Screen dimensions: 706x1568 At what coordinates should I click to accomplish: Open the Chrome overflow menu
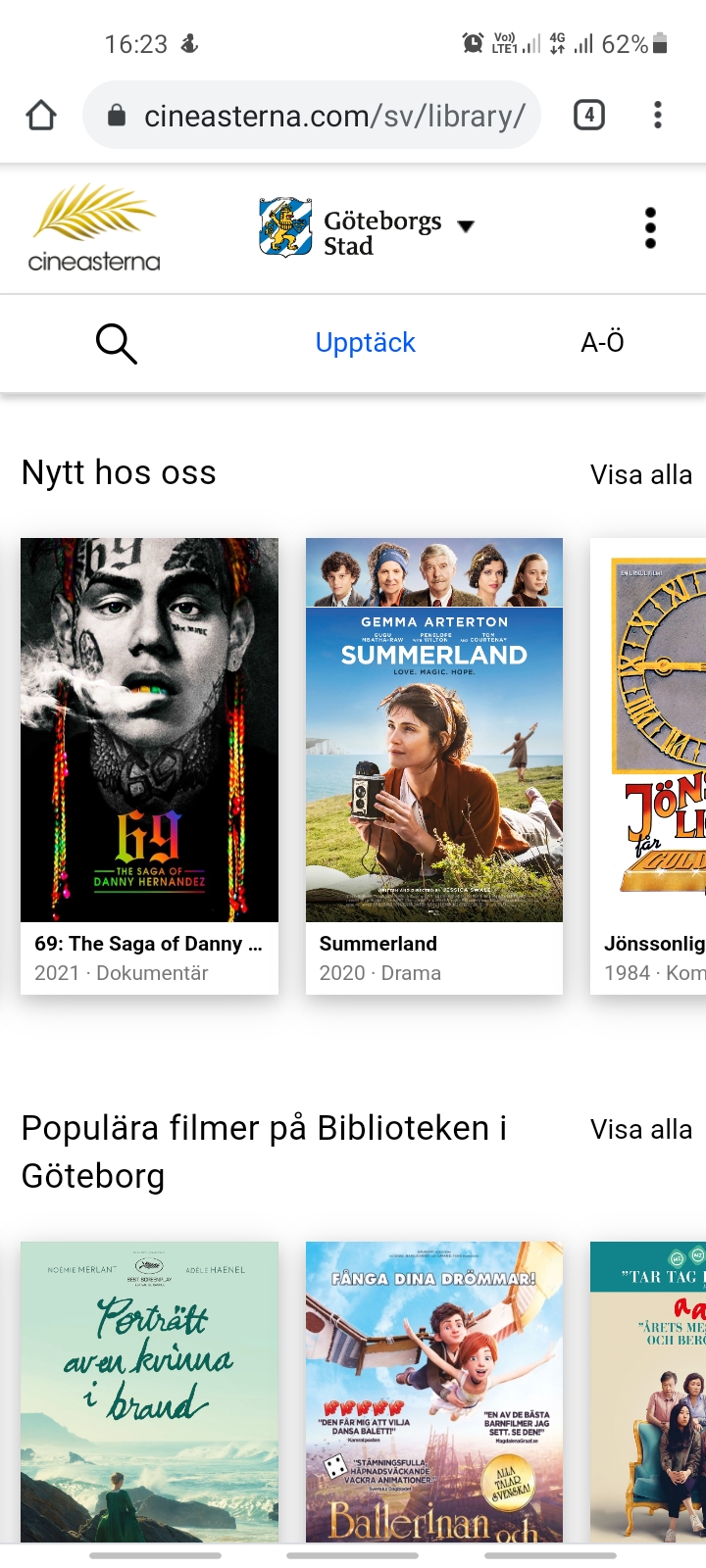(658, 116)
